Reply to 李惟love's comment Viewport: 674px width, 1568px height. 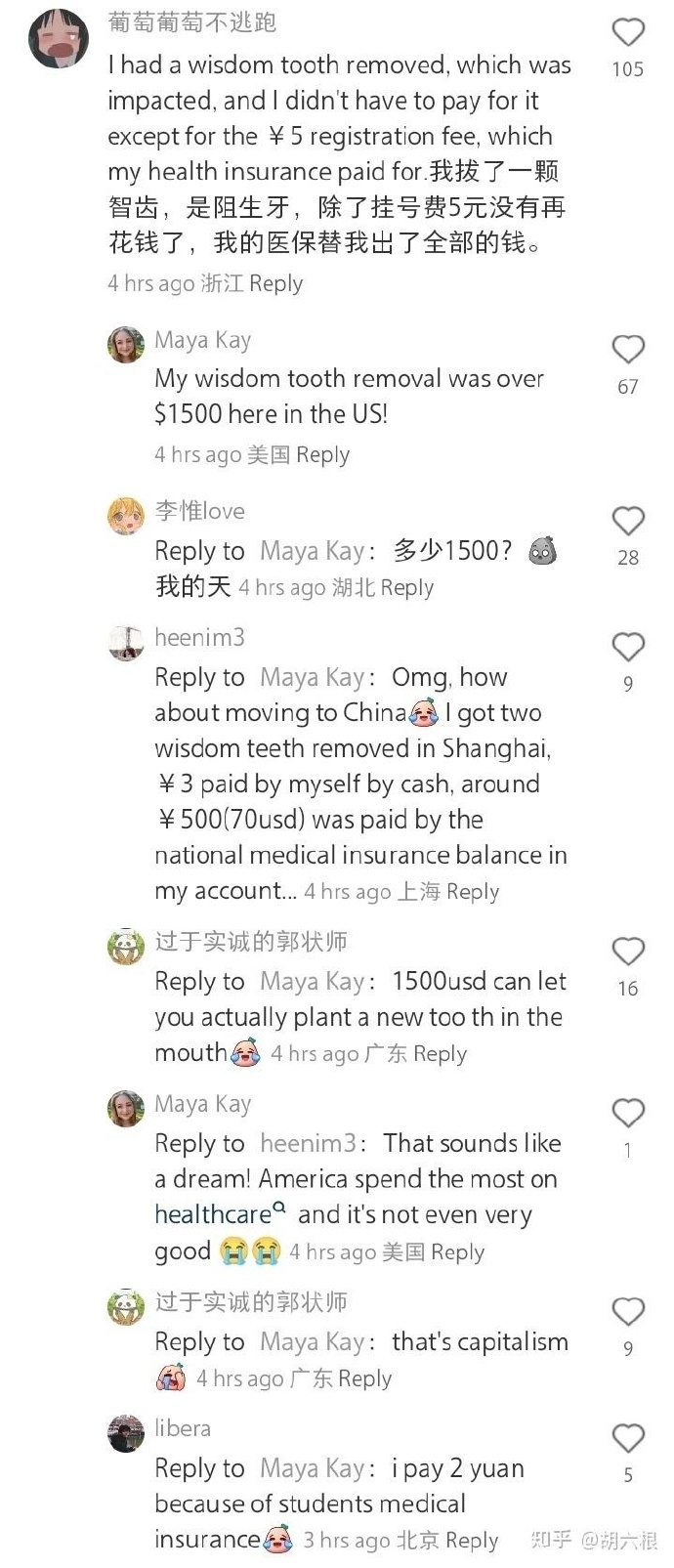pyautogui.click(x=406, y=588)
